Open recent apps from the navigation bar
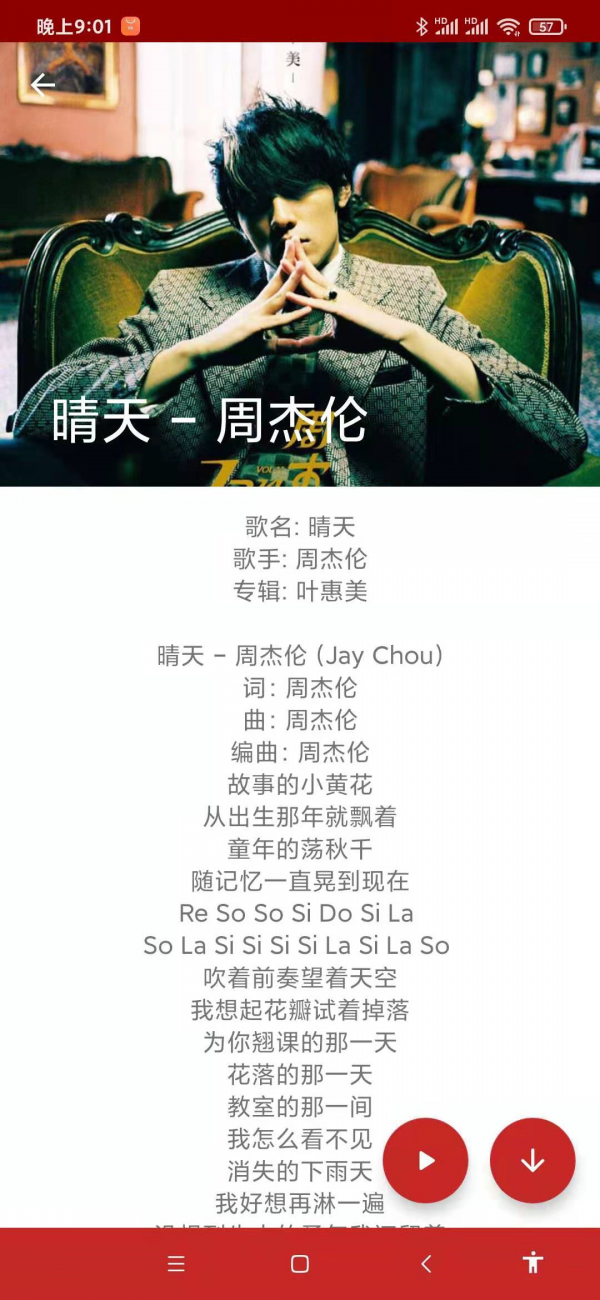Screen dimensions: 600x1300 (x=176, y=1264)
